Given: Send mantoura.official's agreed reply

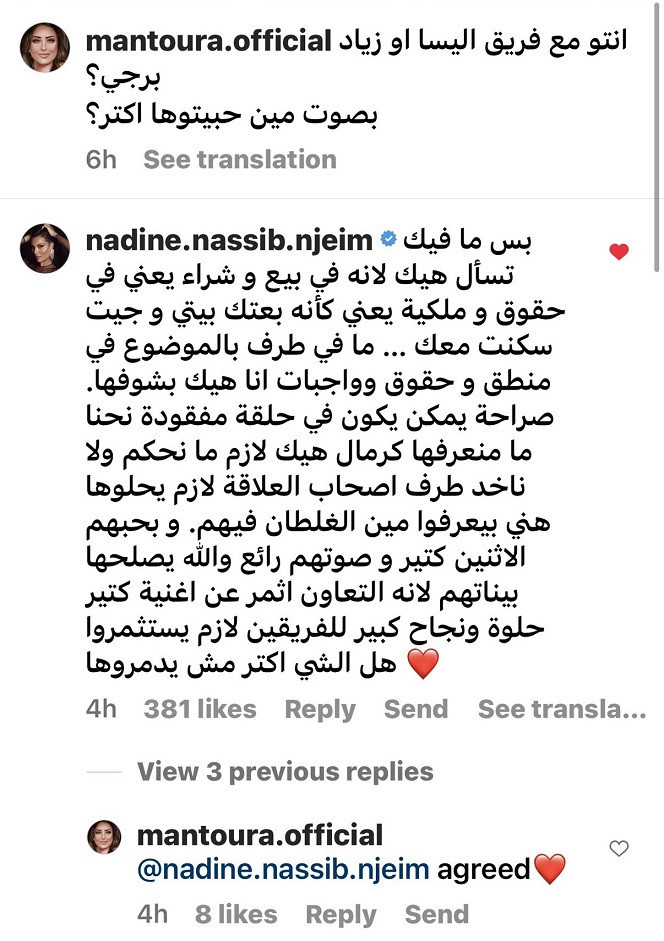Looking at the screenshot, I should [x=437, y=915].
